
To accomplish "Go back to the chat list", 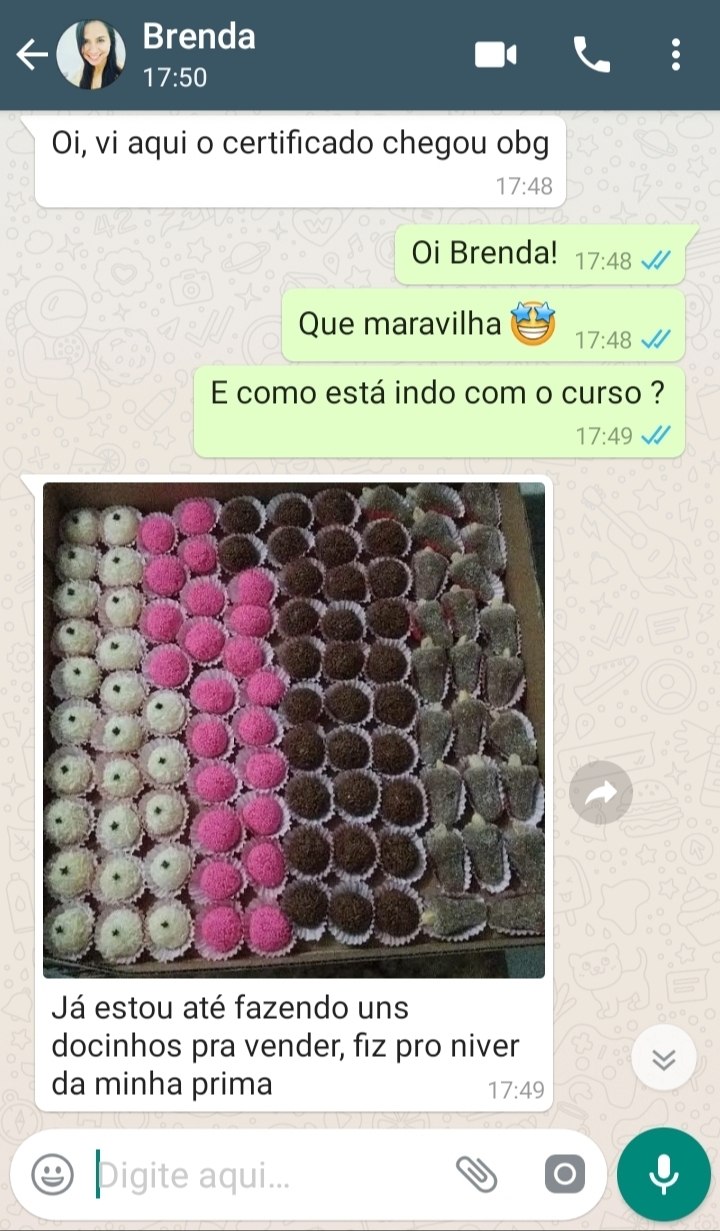I will [x=30, y=55].
